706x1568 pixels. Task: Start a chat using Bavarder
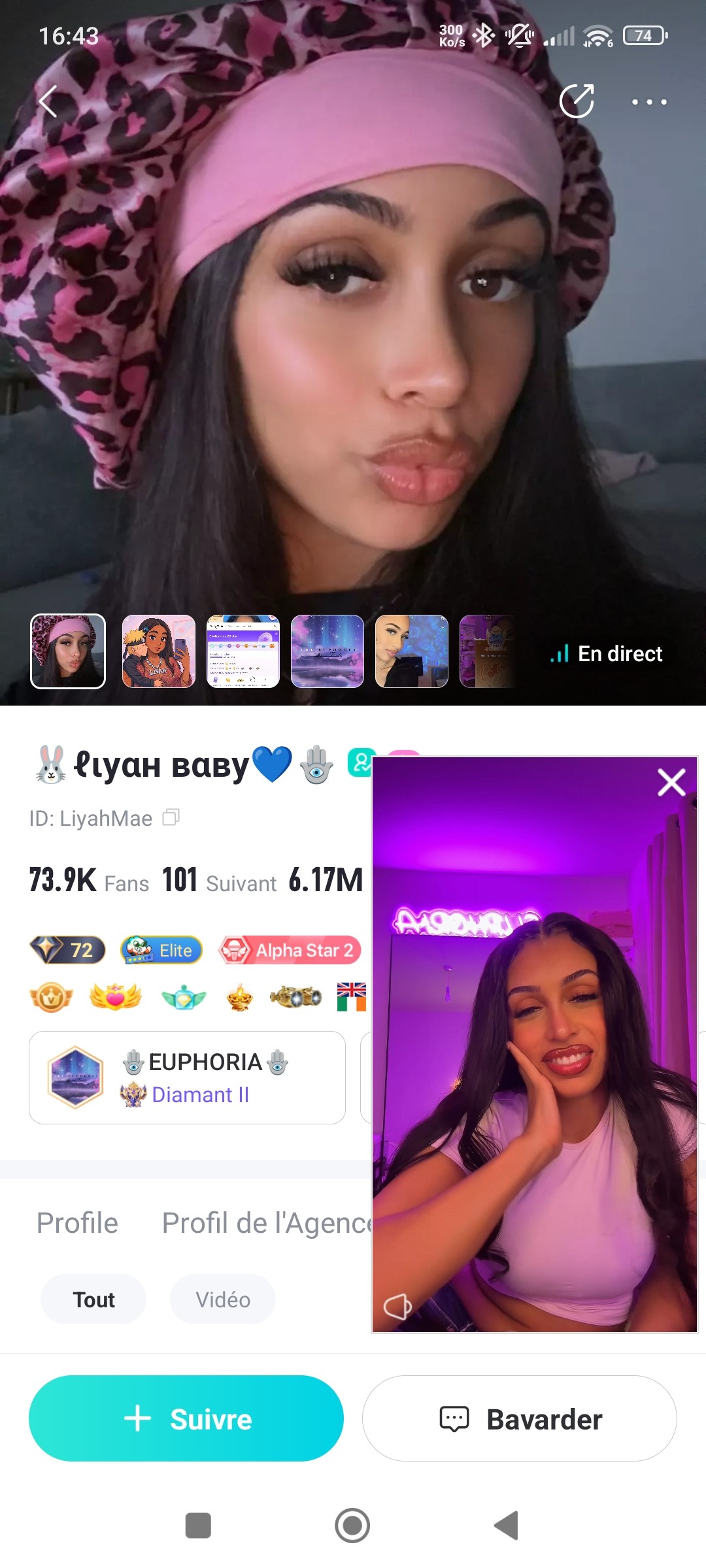518,1419
